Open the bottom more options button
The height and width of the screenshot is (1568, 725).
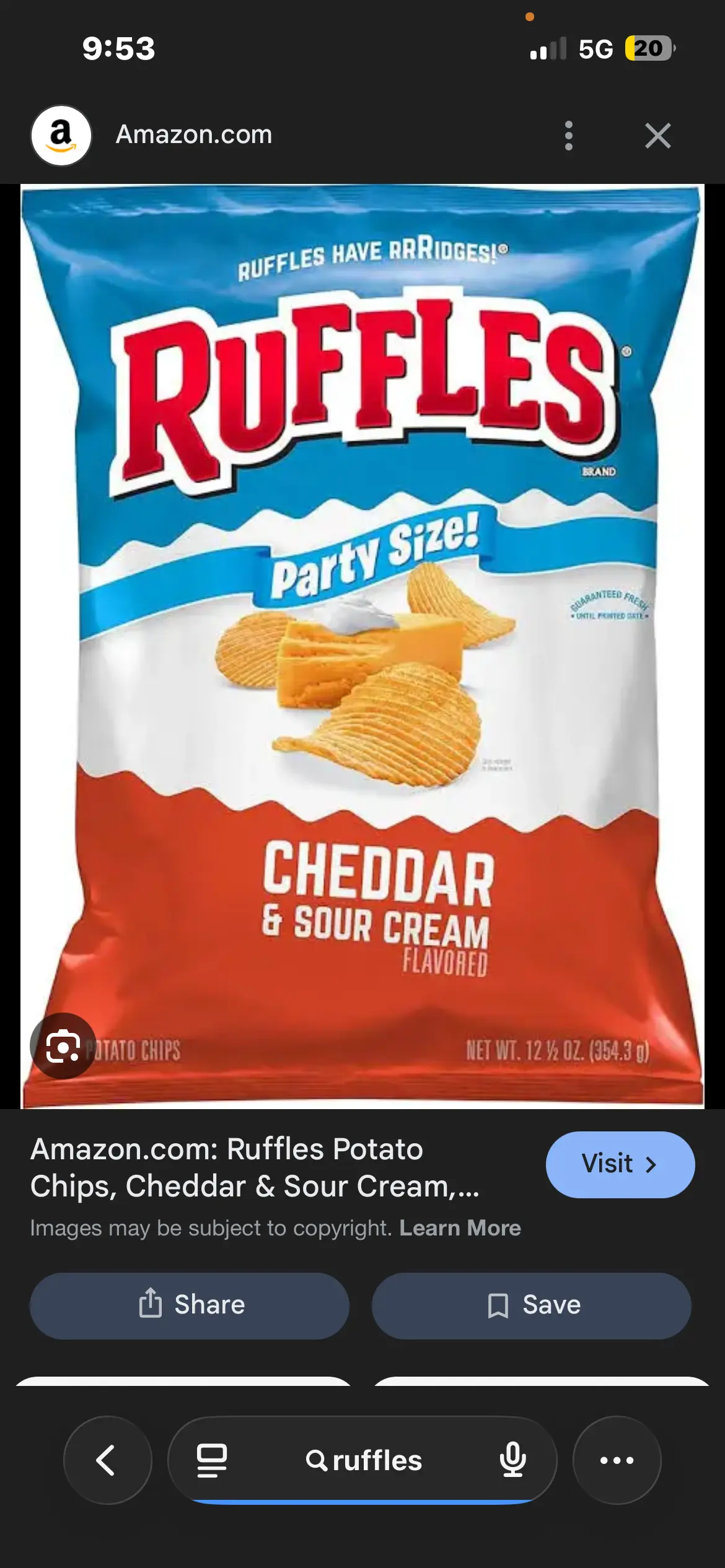pyautogui.click(x=617, y=1460)
